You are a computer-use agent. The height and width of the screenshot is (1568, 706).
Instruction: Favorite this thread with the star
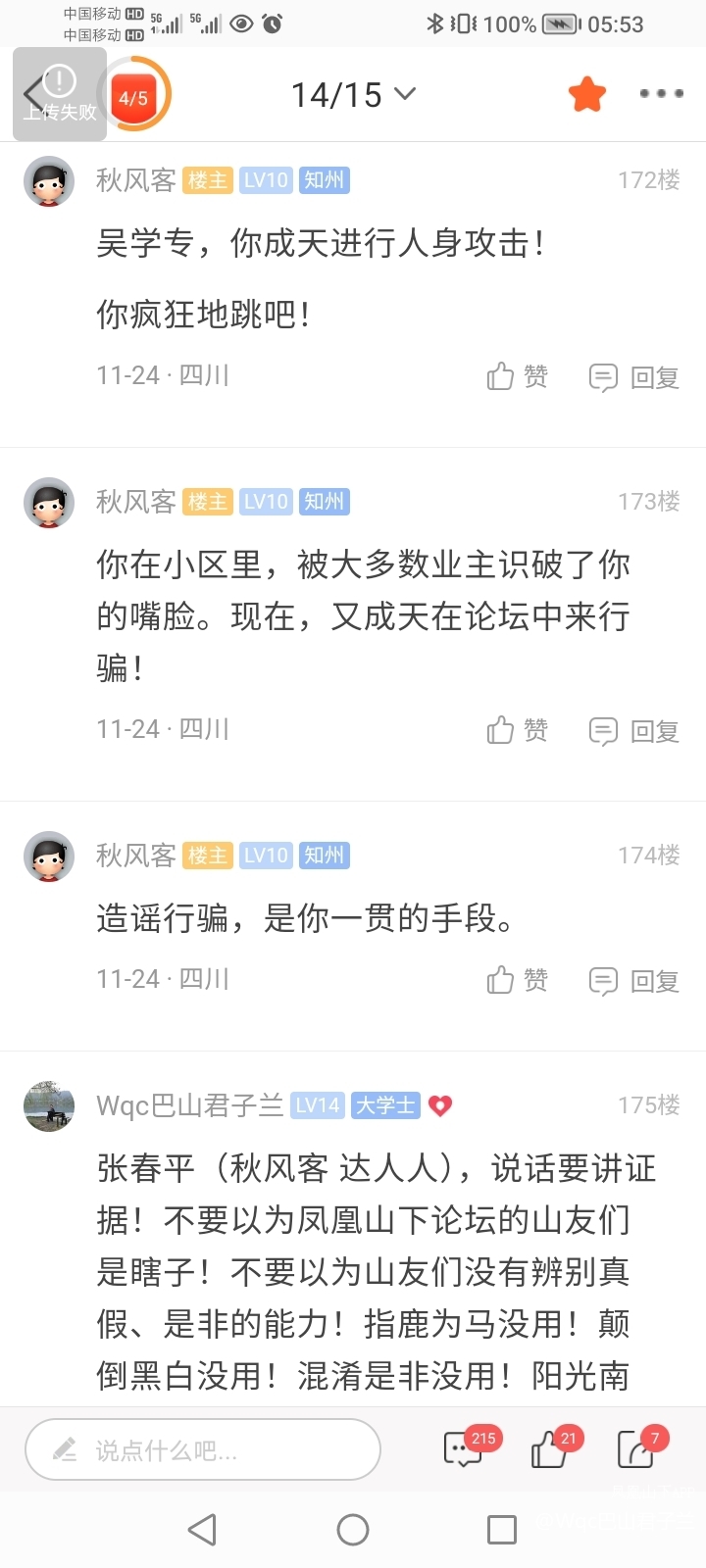point(587,95)
